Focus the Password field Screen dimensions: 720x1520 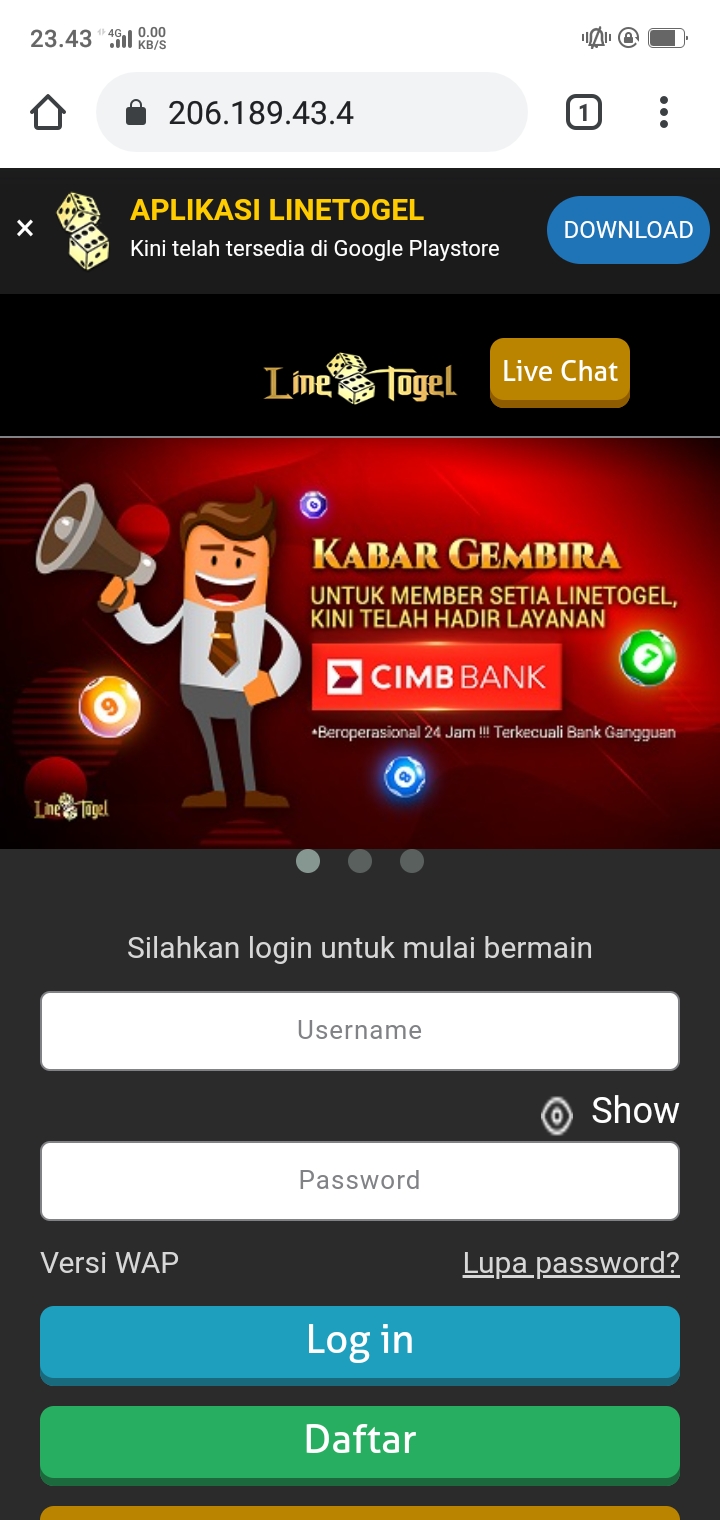tap(360, 1180)
